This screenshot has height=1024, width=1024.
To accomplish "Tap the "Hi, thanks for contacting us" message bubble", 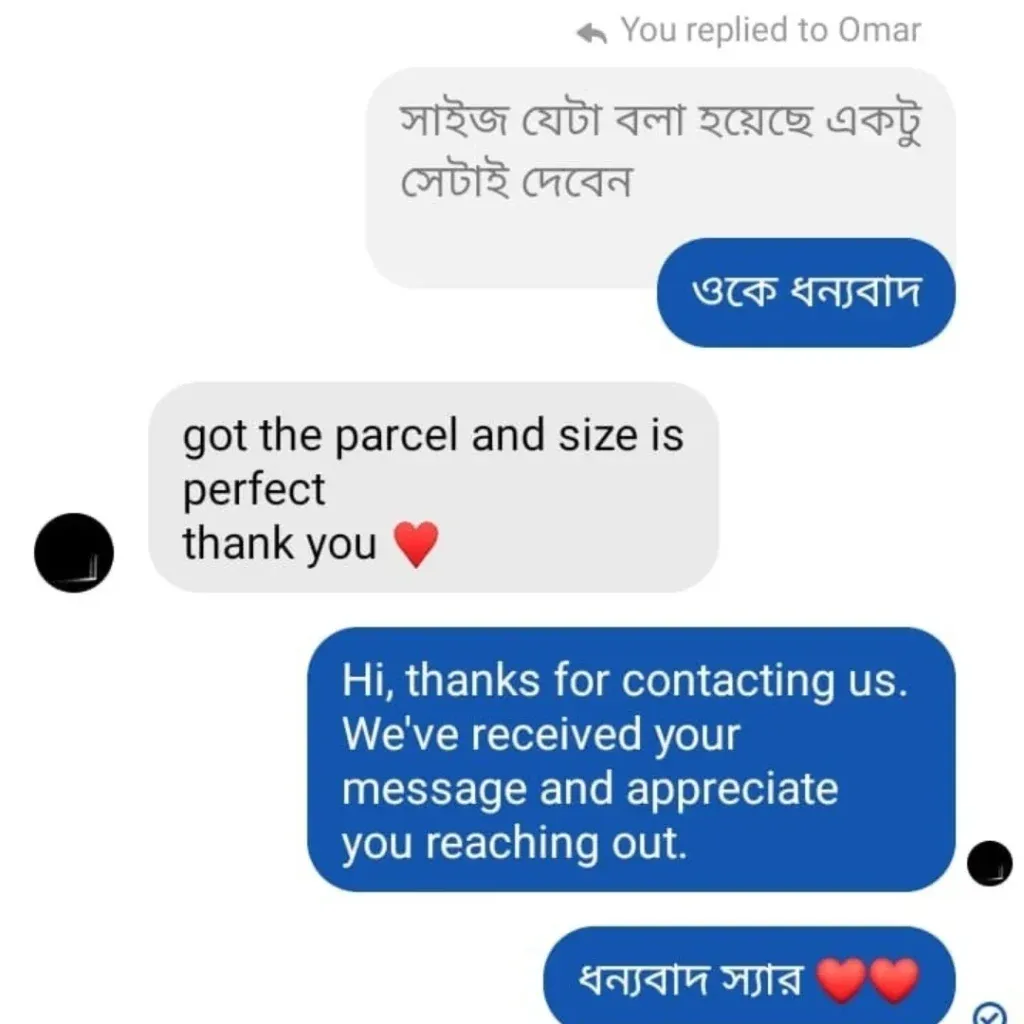I will click(630, 760).
